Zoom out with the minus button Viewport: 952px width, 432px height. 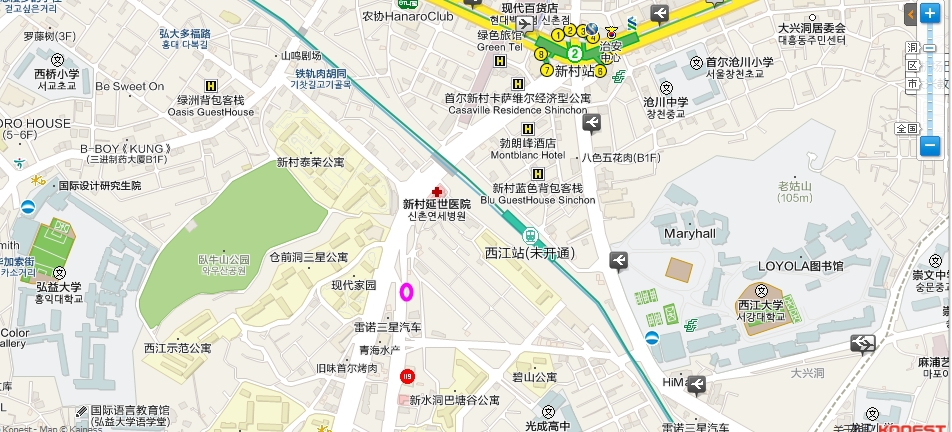tap(930, 146)
